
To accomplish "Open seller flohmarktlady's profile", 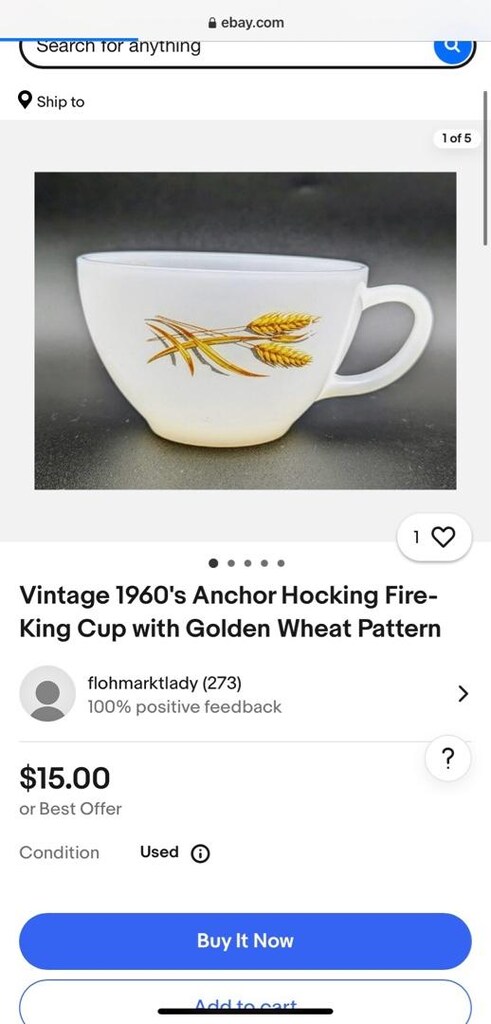I will click(x=245, y=694).
